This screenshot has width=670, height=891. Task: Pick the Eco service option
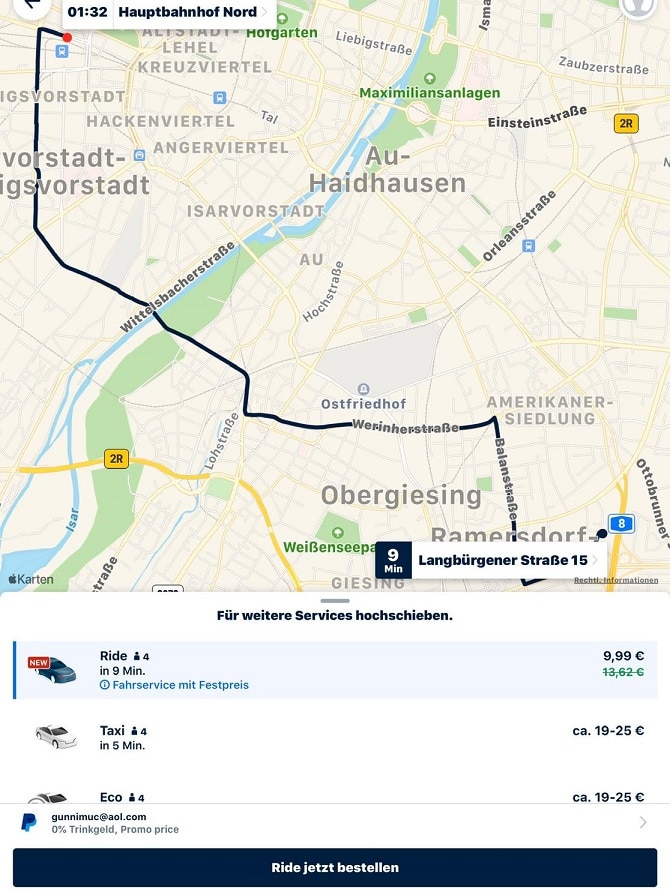[x=335, y=796]
